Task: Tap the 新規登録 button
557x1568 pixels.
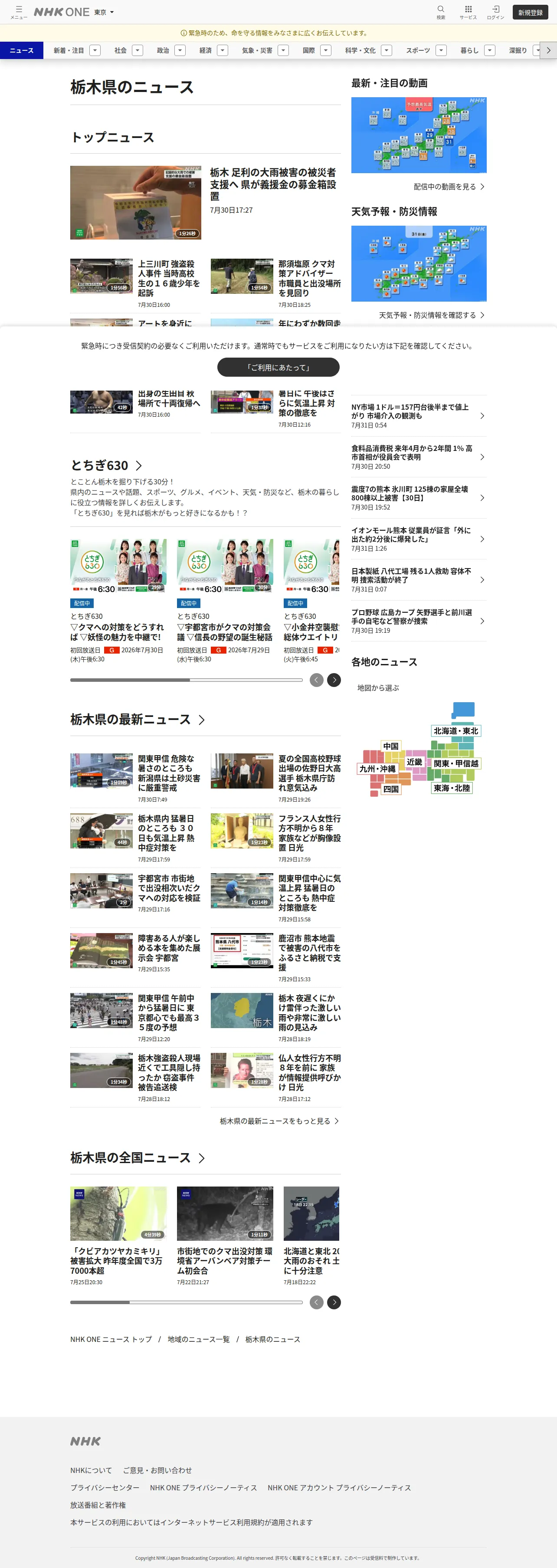Action: (x=530, y=12)
